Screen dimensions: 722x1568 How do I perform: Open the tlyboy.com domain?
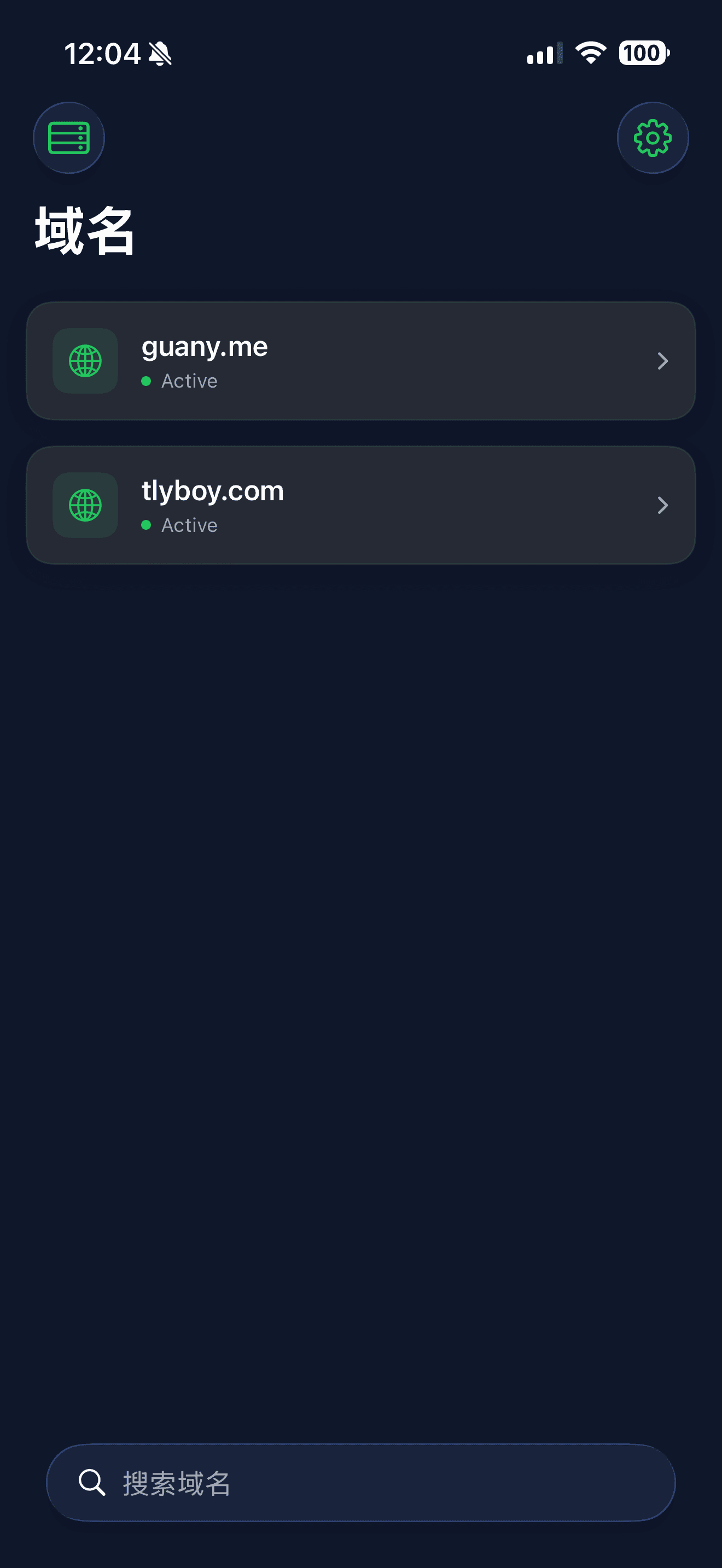360,505
